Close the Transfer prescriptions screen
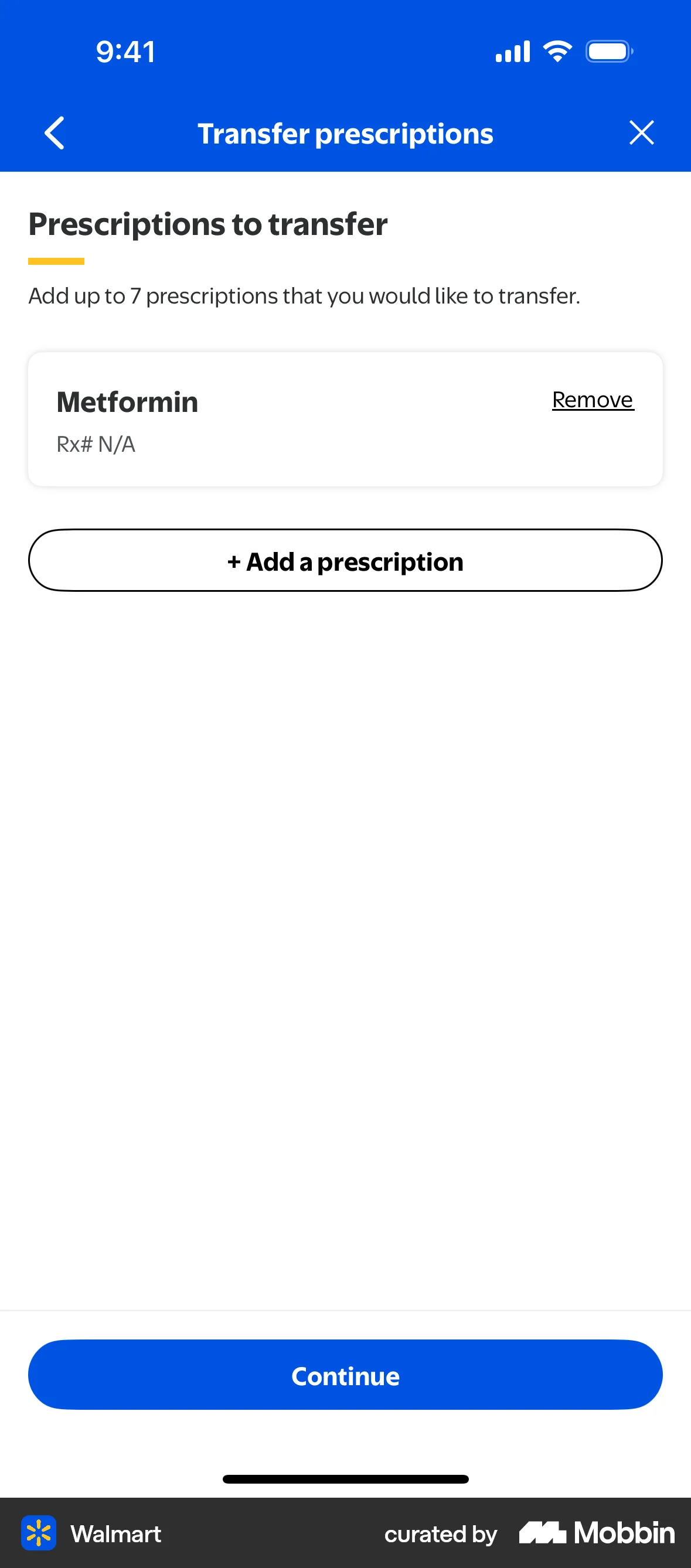Viewport: 691px width, 1568px height. pyautogui.click(x=641, y=132)
